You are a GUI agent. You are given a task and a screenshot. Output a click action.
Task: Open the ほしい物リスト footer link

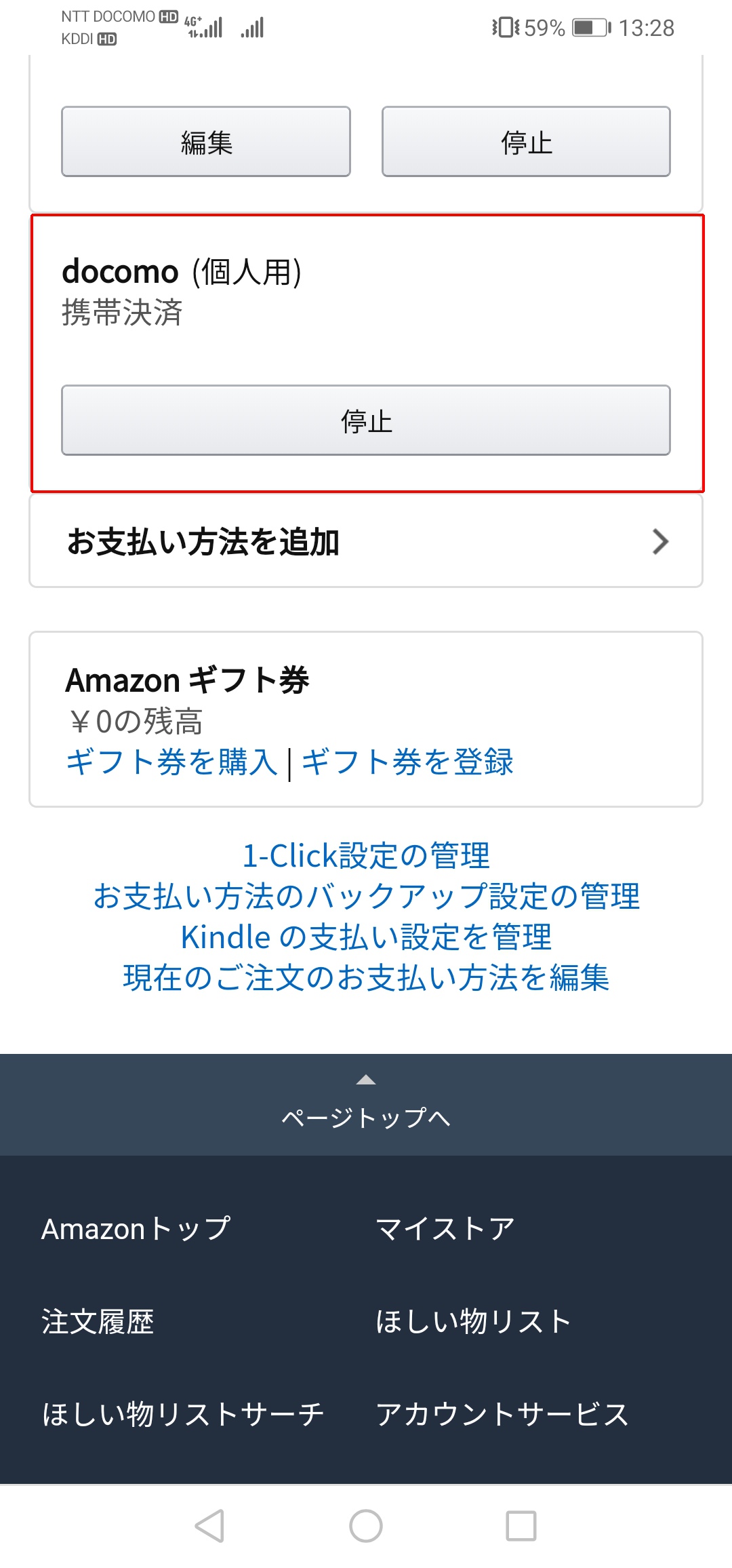point(474,1322)
